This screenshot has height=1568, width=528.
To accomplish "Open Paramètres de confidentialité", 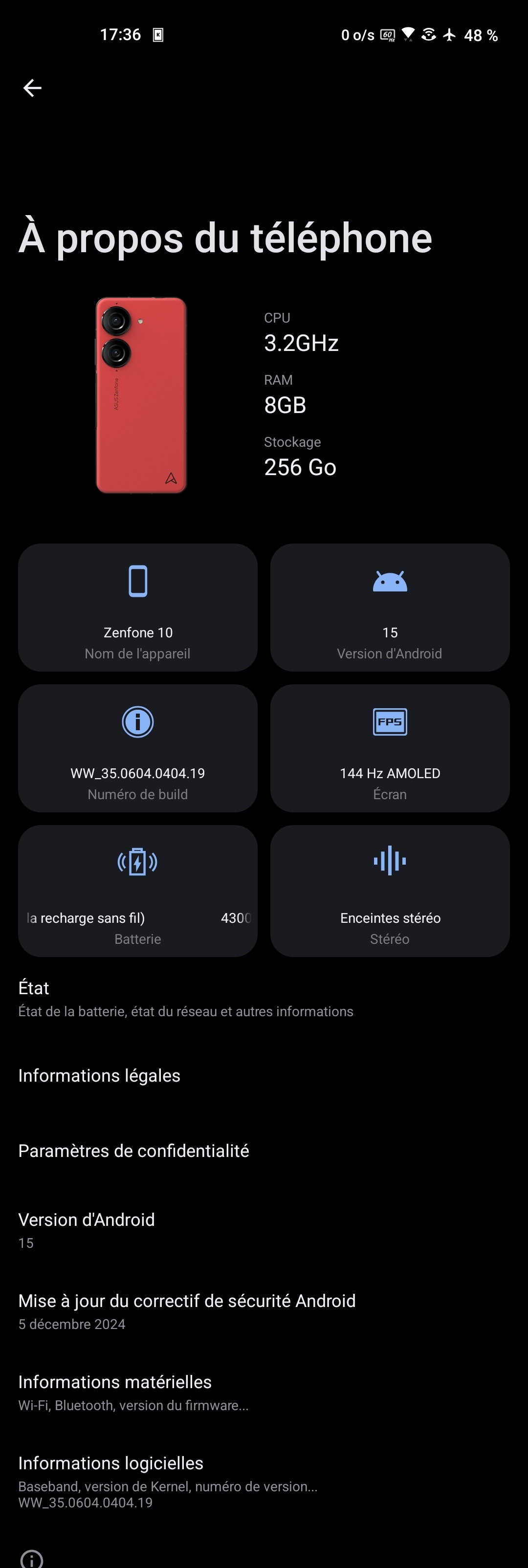I will [x=134, y=1151].
